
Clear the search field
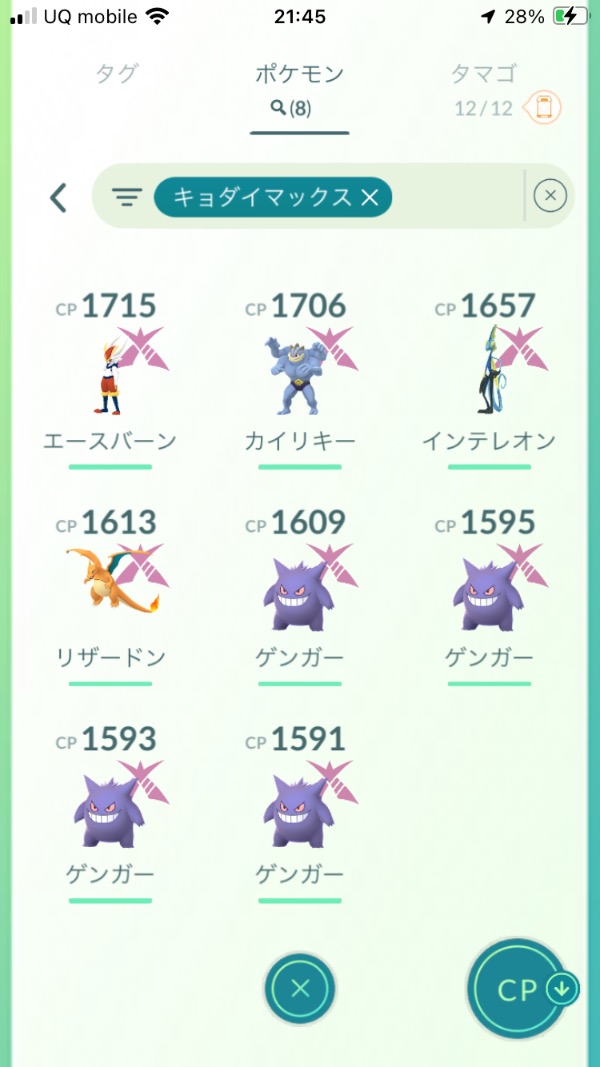pyautogui.click(x=550, y=196)
